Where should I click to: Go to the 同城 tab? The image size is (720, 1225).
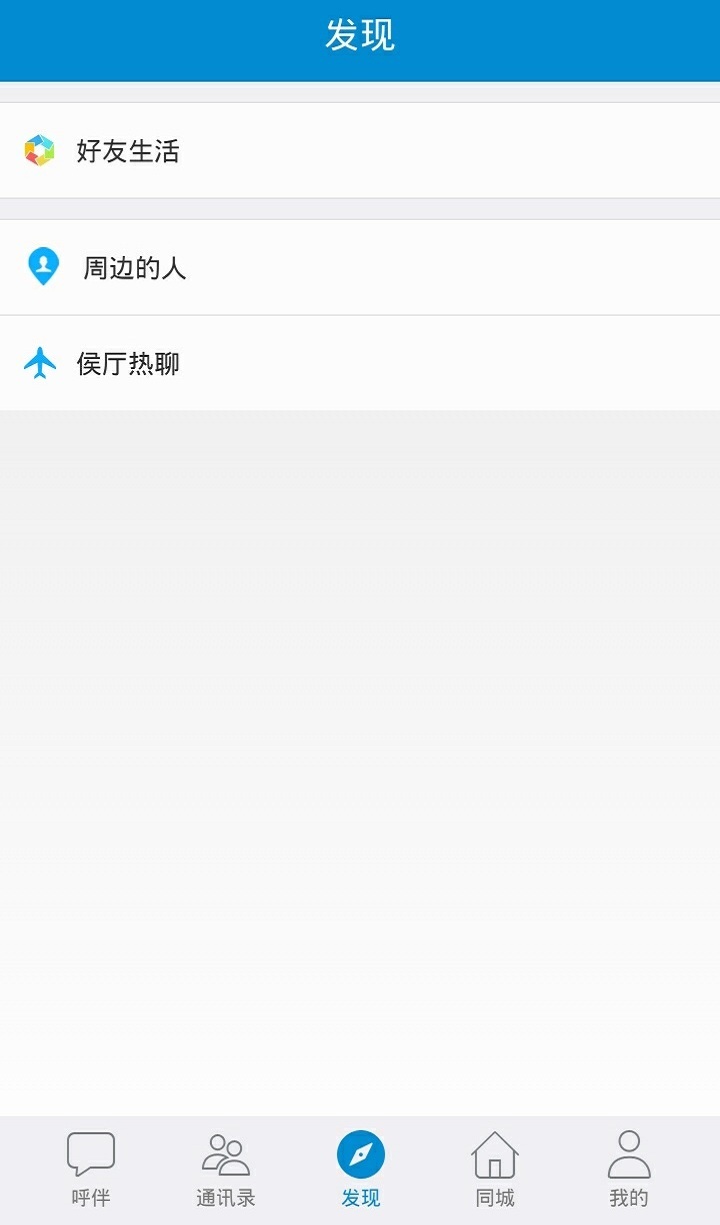[x=495, y=1168]
